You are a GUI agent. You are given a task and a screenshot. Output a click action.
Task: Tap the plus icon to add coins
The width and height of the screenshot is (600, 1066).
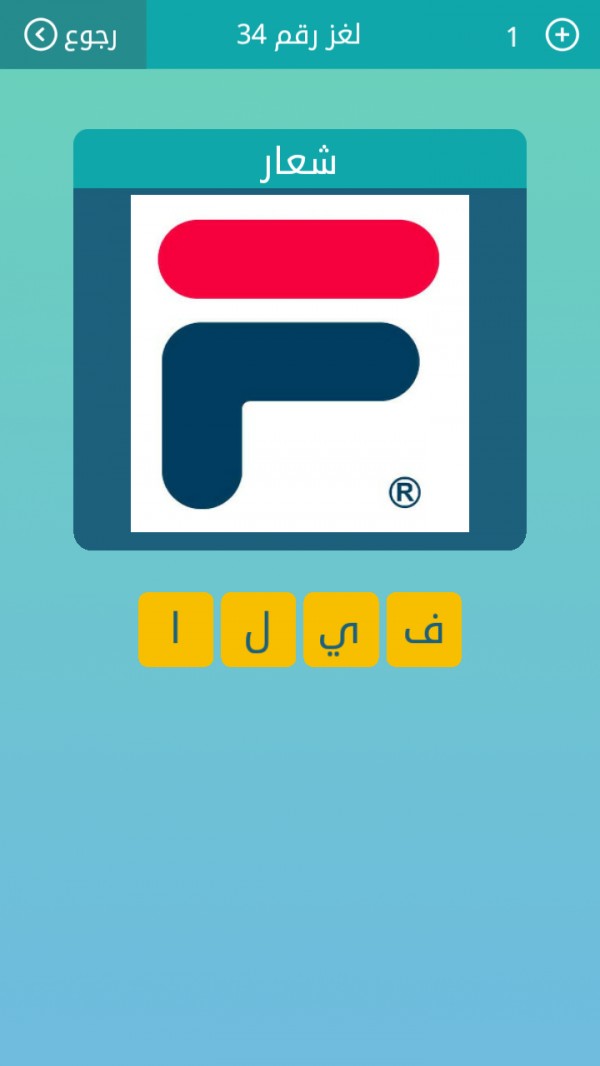click(x=561, y=36)
